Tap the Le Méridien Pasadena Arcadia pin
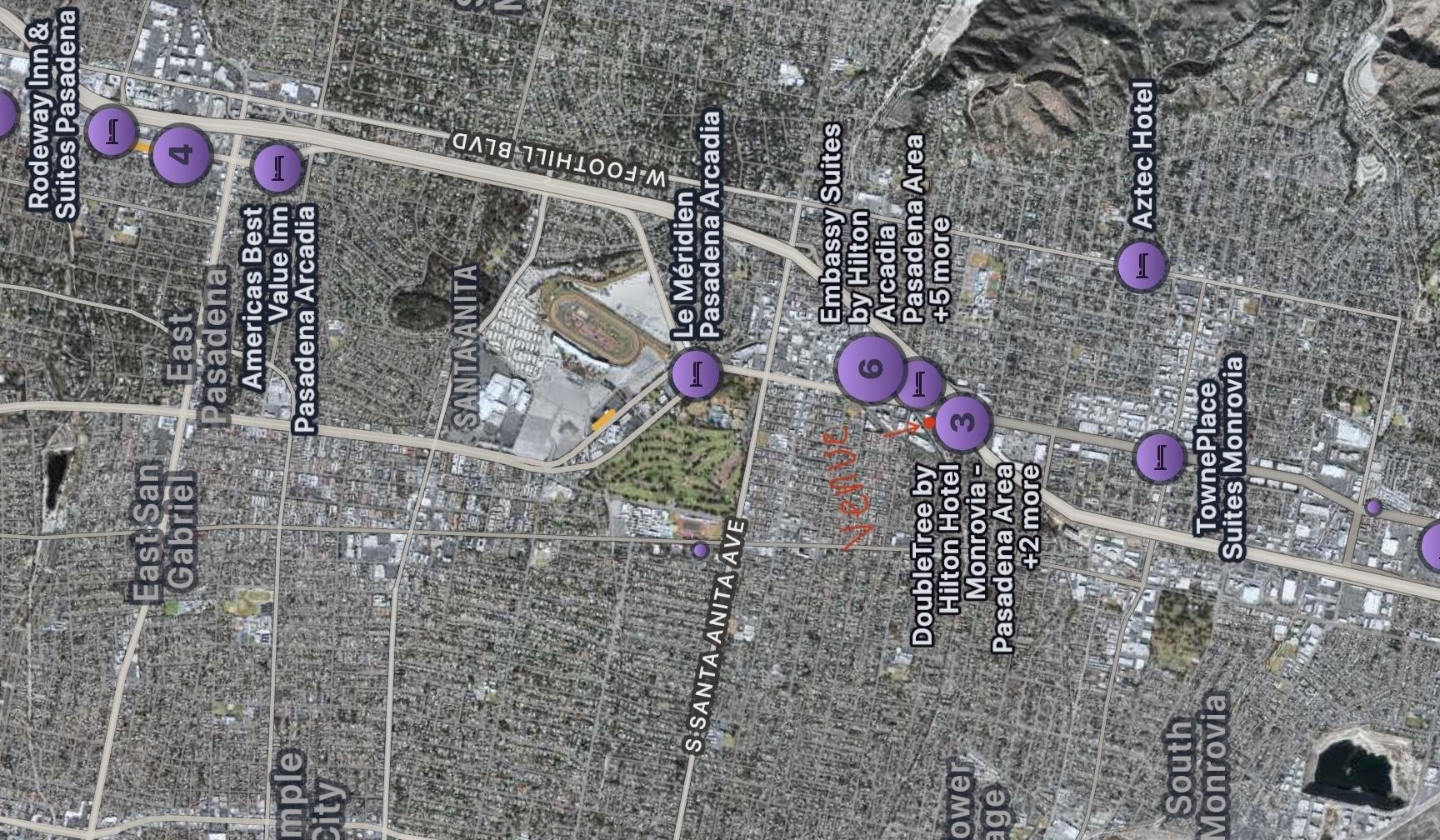1440x840 pixels. (695, 374)
